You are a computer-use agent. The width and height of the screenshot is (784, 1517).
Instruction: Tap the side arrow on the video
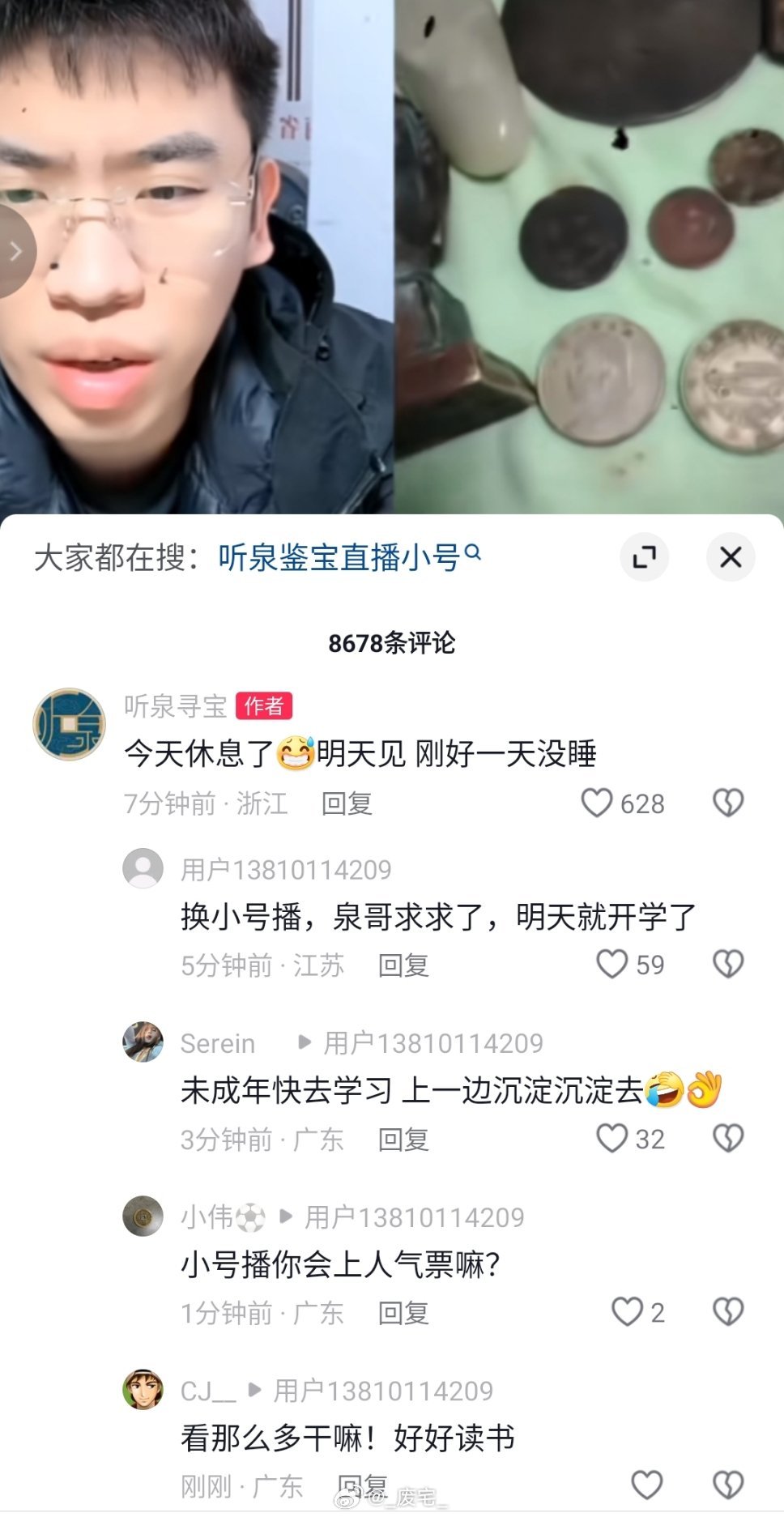click(15, 252)
